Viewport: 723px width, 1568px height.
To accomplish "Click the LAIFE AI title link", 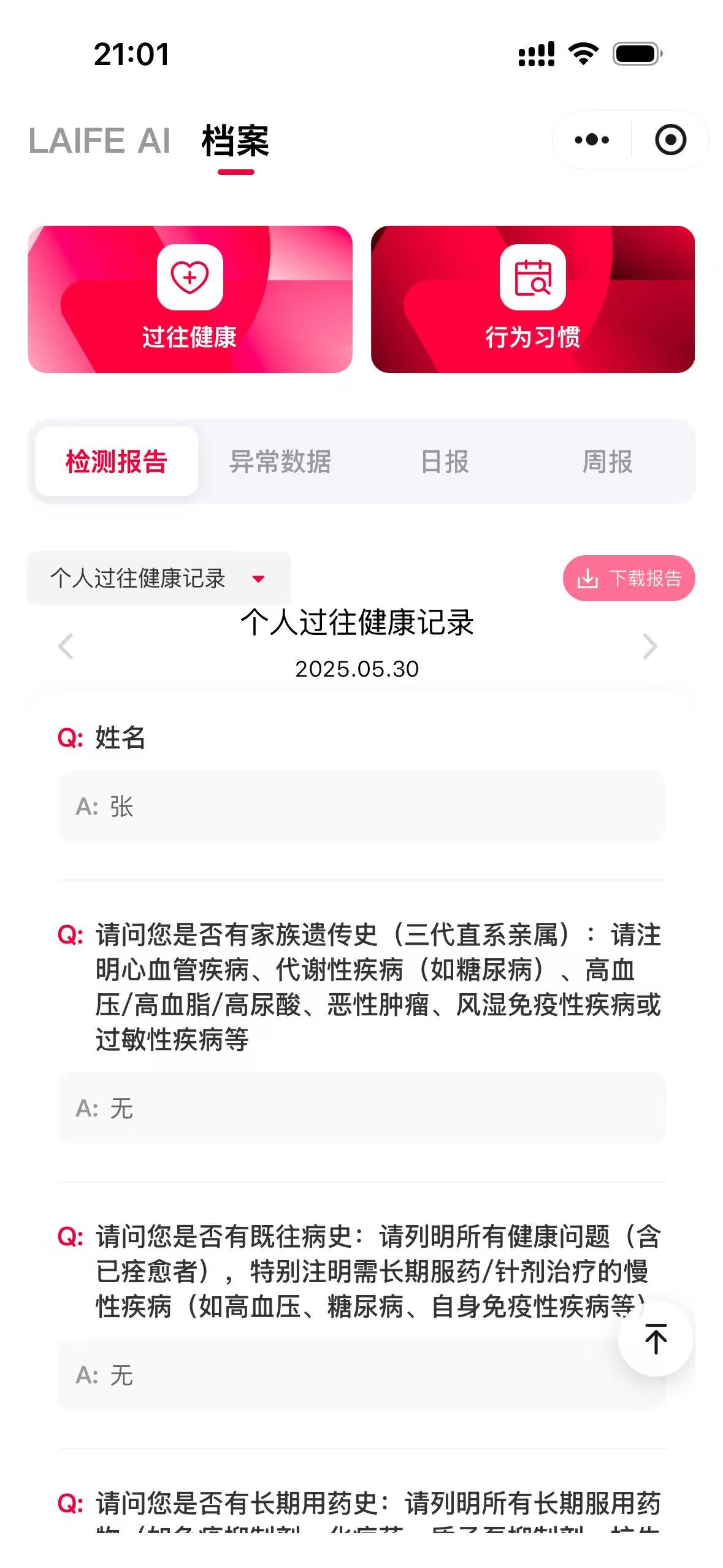I will point(98,141).
